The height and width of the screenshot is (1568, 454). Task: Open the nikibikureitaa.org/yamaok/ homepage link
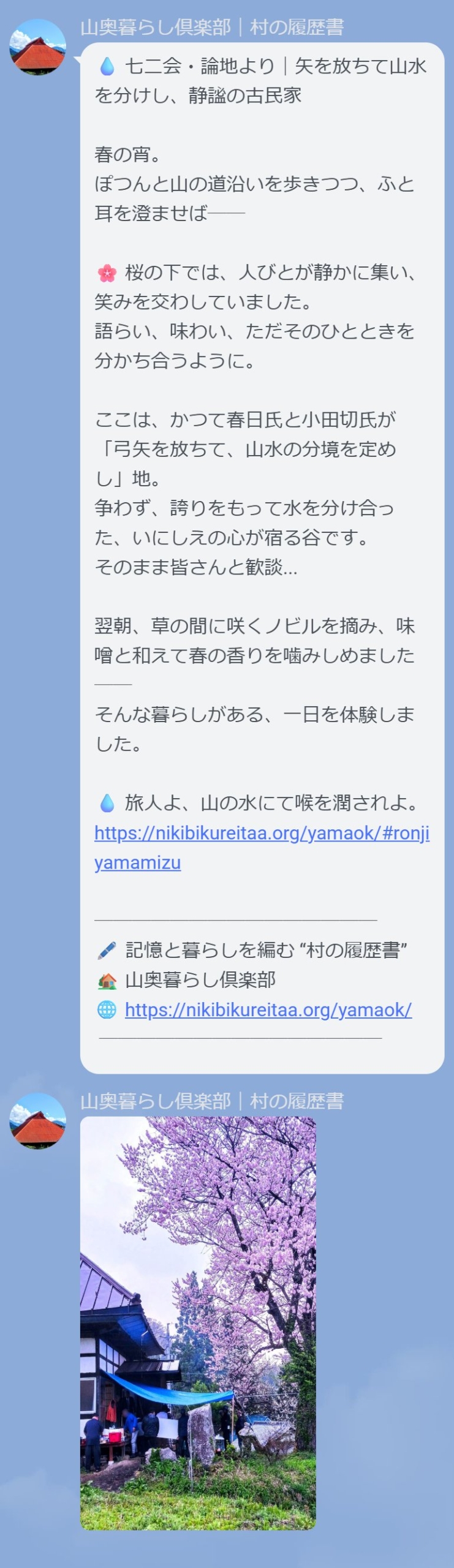pyautogui.click(x=268, y=1010)
